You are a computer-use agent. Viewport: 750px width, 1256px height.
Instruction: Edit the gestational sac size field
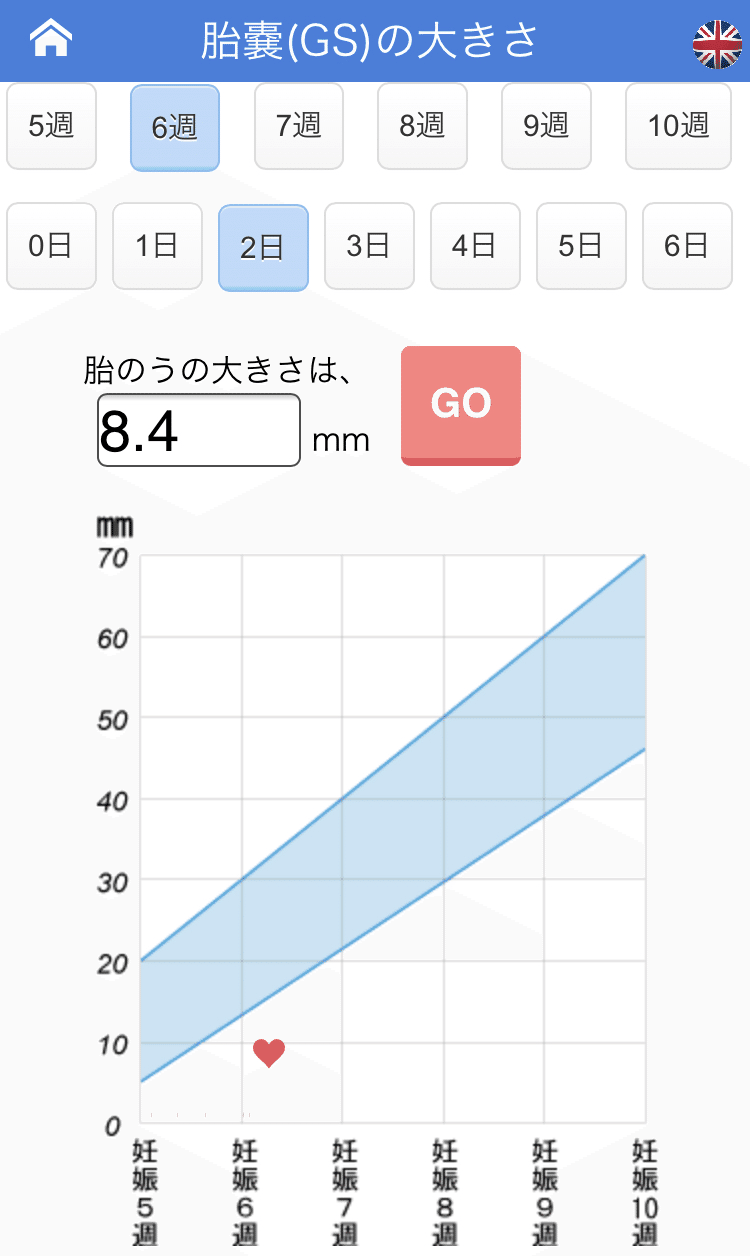(198, 430)
